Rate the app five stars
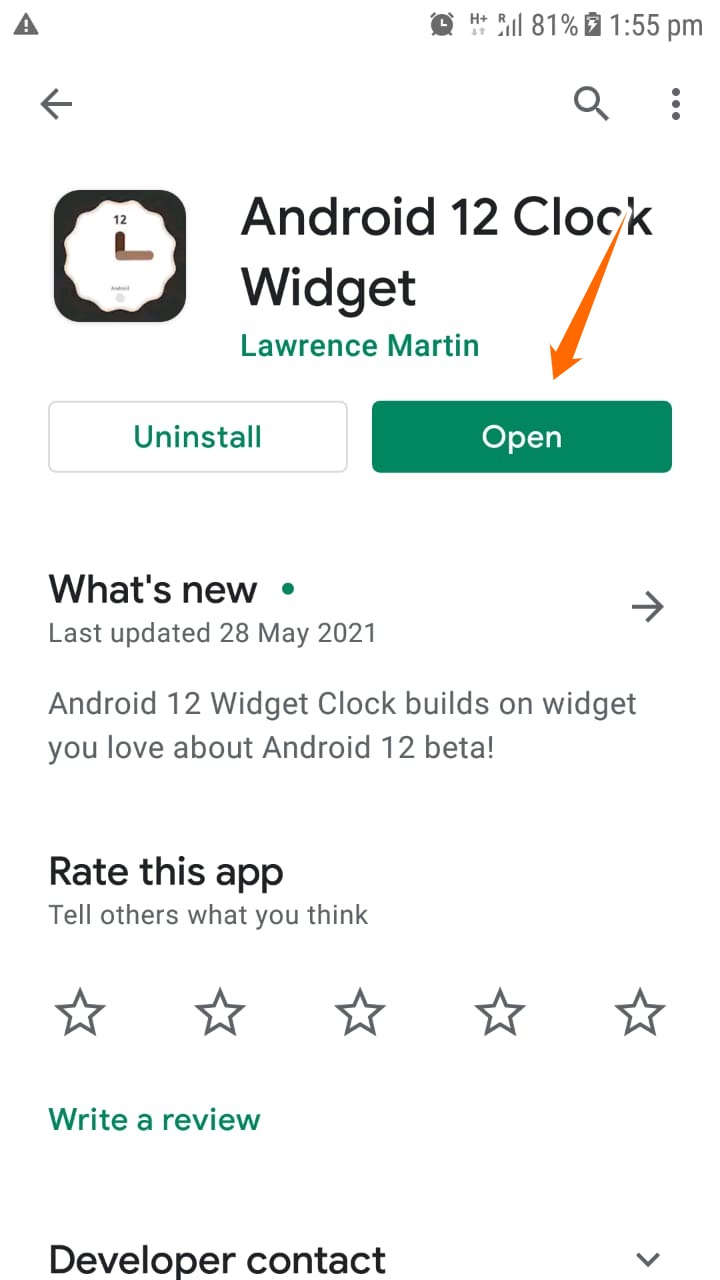 [640, 1013]
